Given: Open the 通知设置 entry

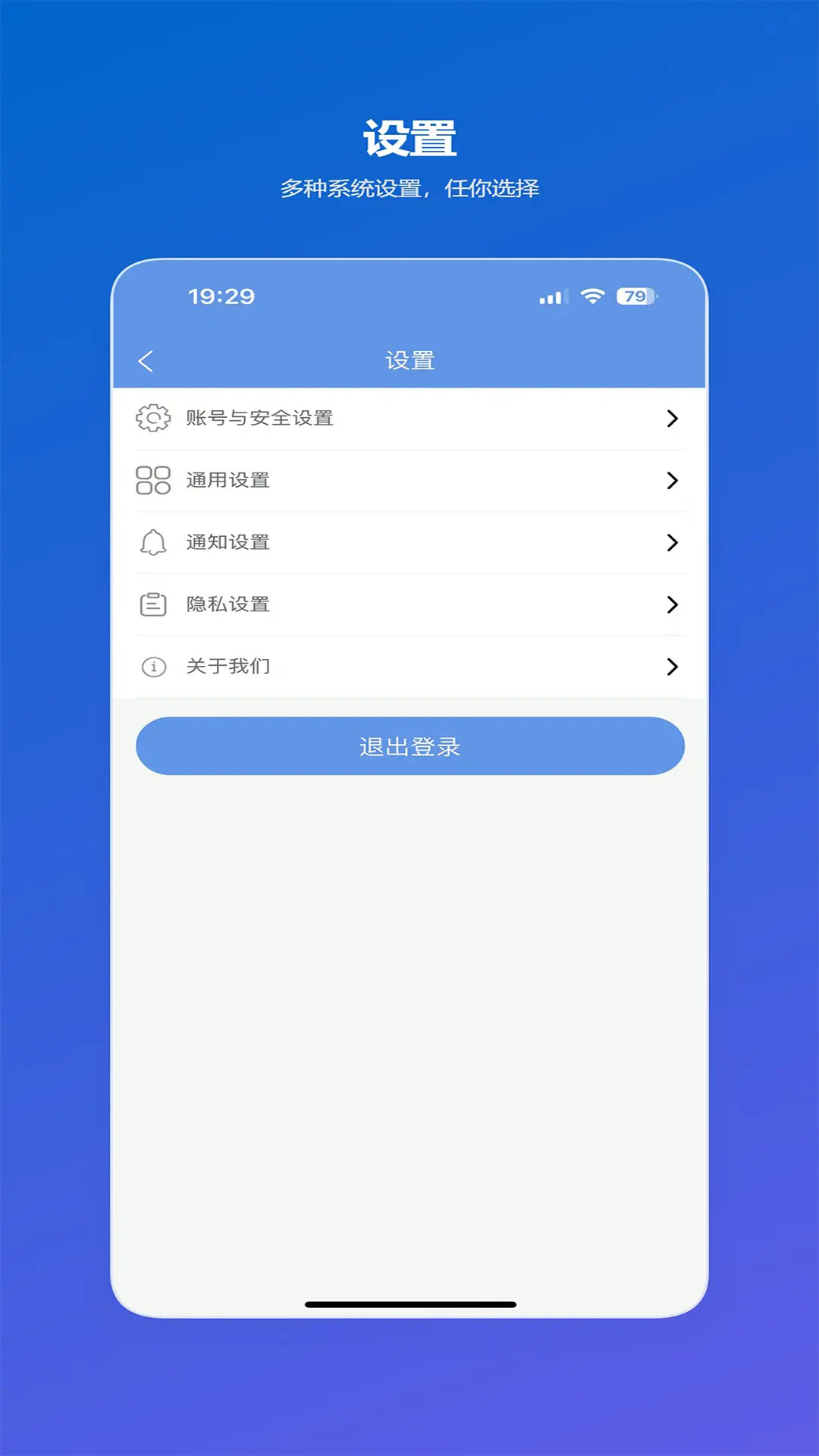Looking at the screenshot, I should (x=409, y=542).
